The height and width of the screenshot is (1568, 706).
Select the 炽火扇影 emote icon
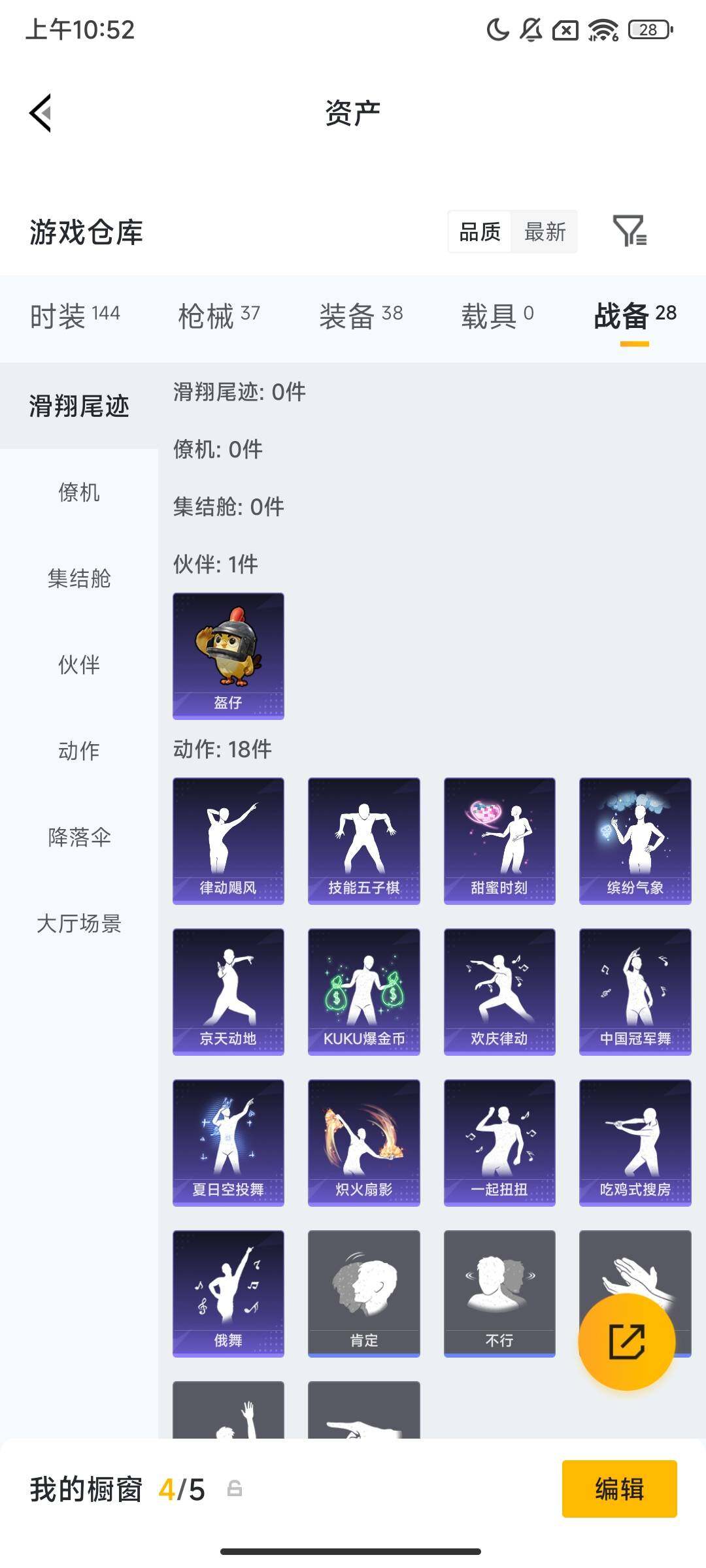pyautogui.click(x=363, y=1143)
